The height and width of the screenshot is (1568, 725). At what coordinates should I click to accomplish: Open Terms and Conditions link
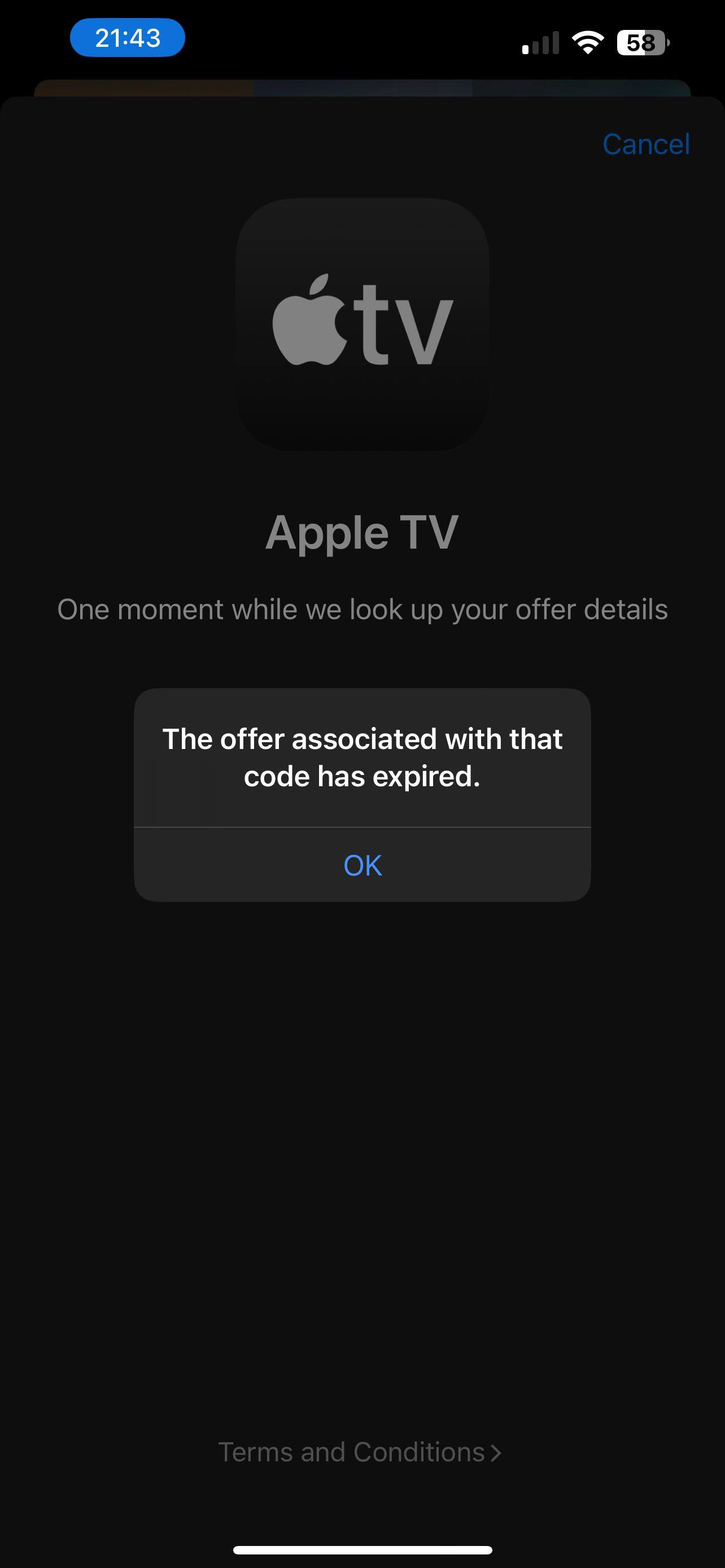pyautogui.click(x=359, y=1452)
